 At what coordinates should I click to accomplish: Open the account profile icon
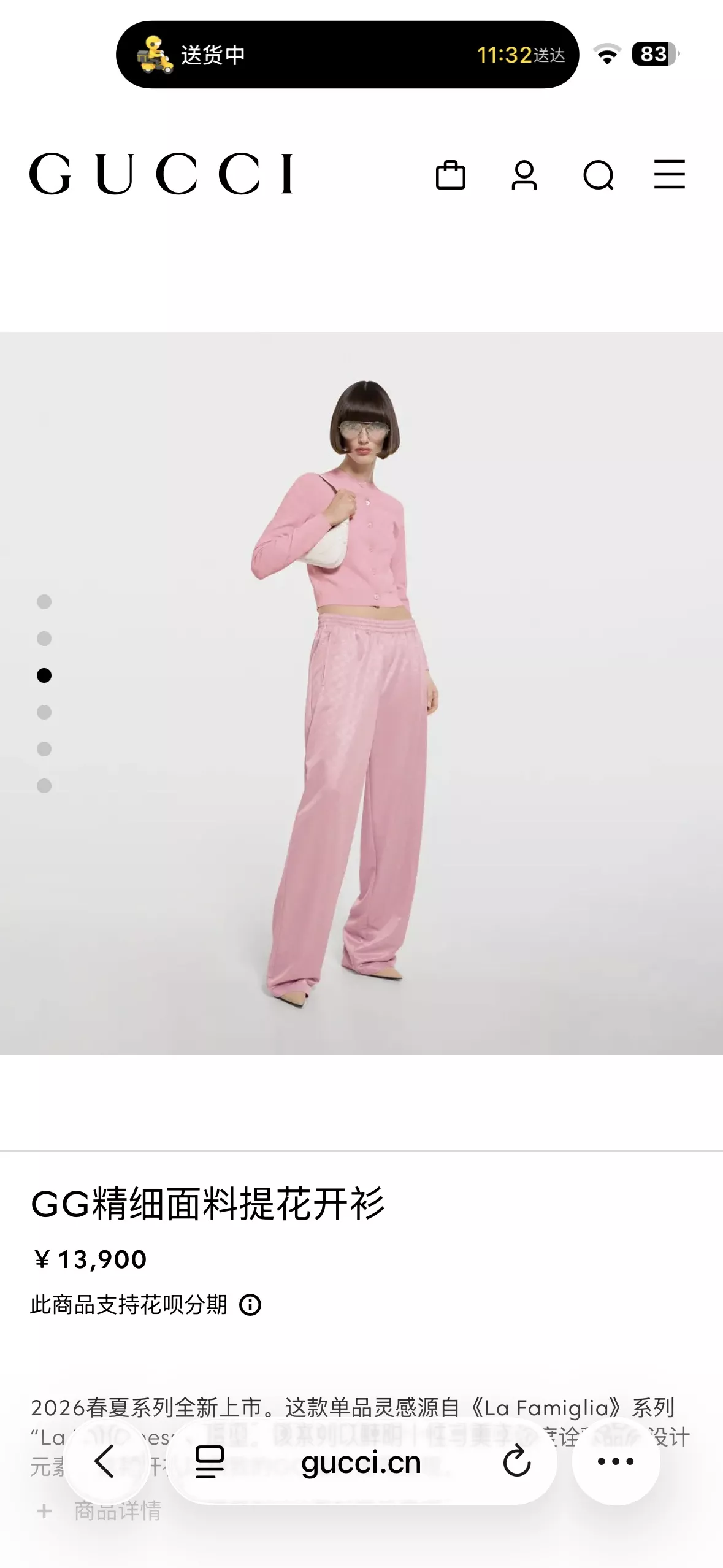524,175
